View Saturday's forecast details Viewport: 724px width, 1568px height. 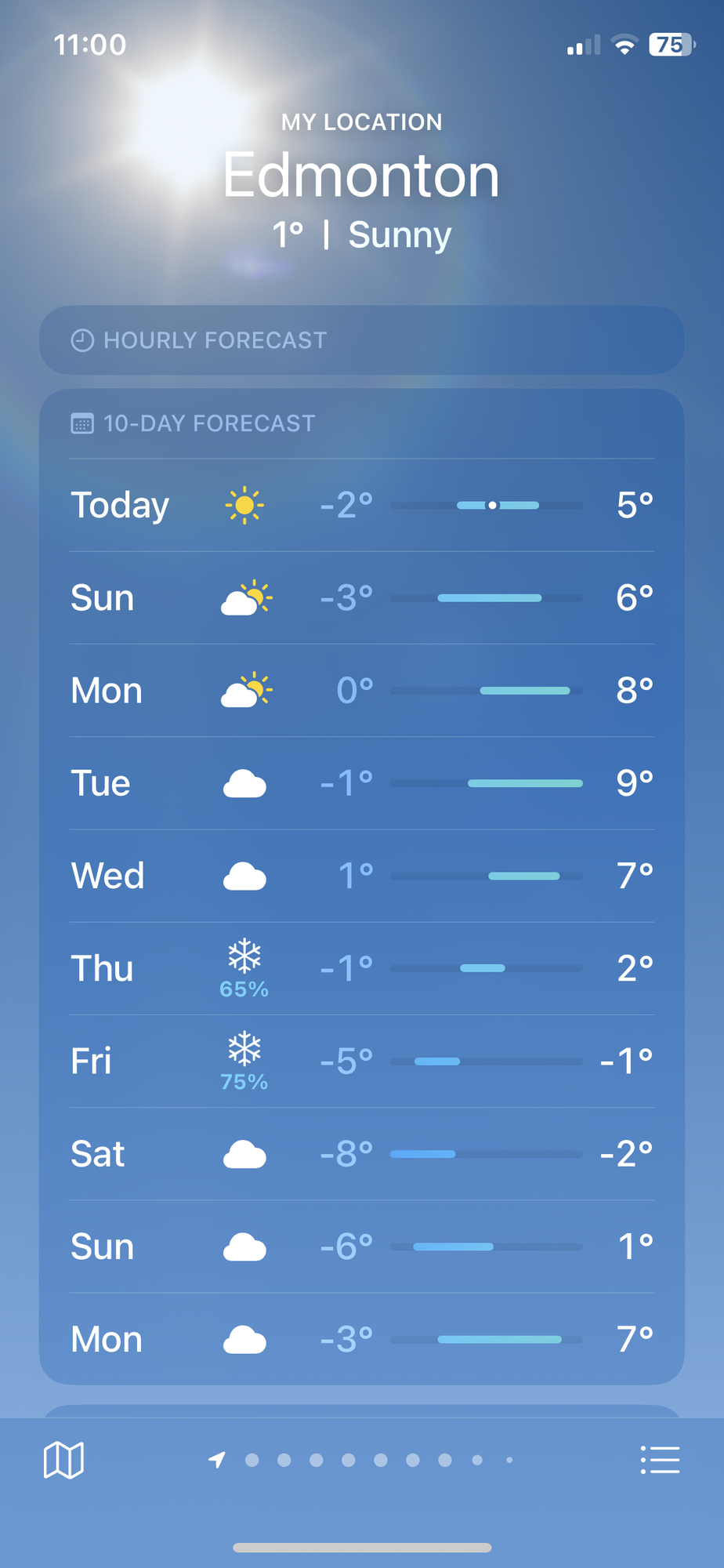pos(361,1154)
